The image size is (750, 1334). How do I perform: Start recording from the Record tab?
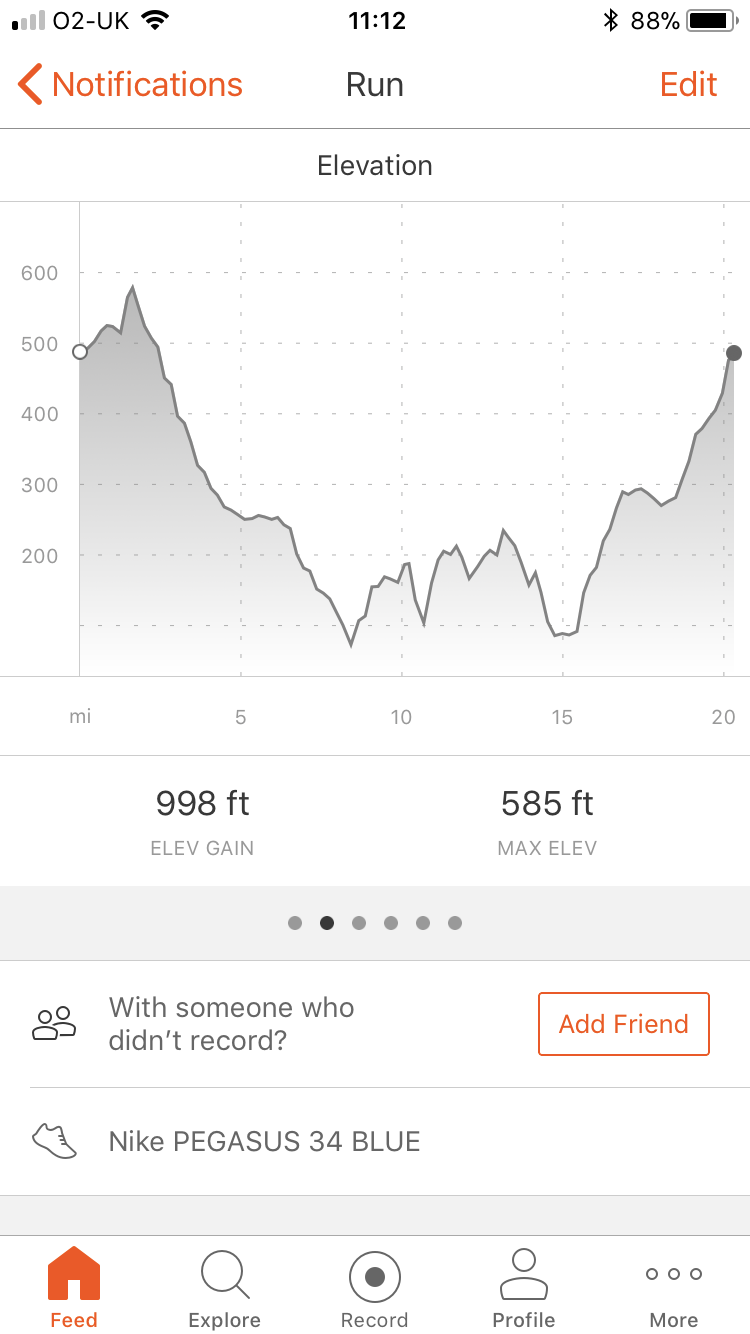[374, 1288]
